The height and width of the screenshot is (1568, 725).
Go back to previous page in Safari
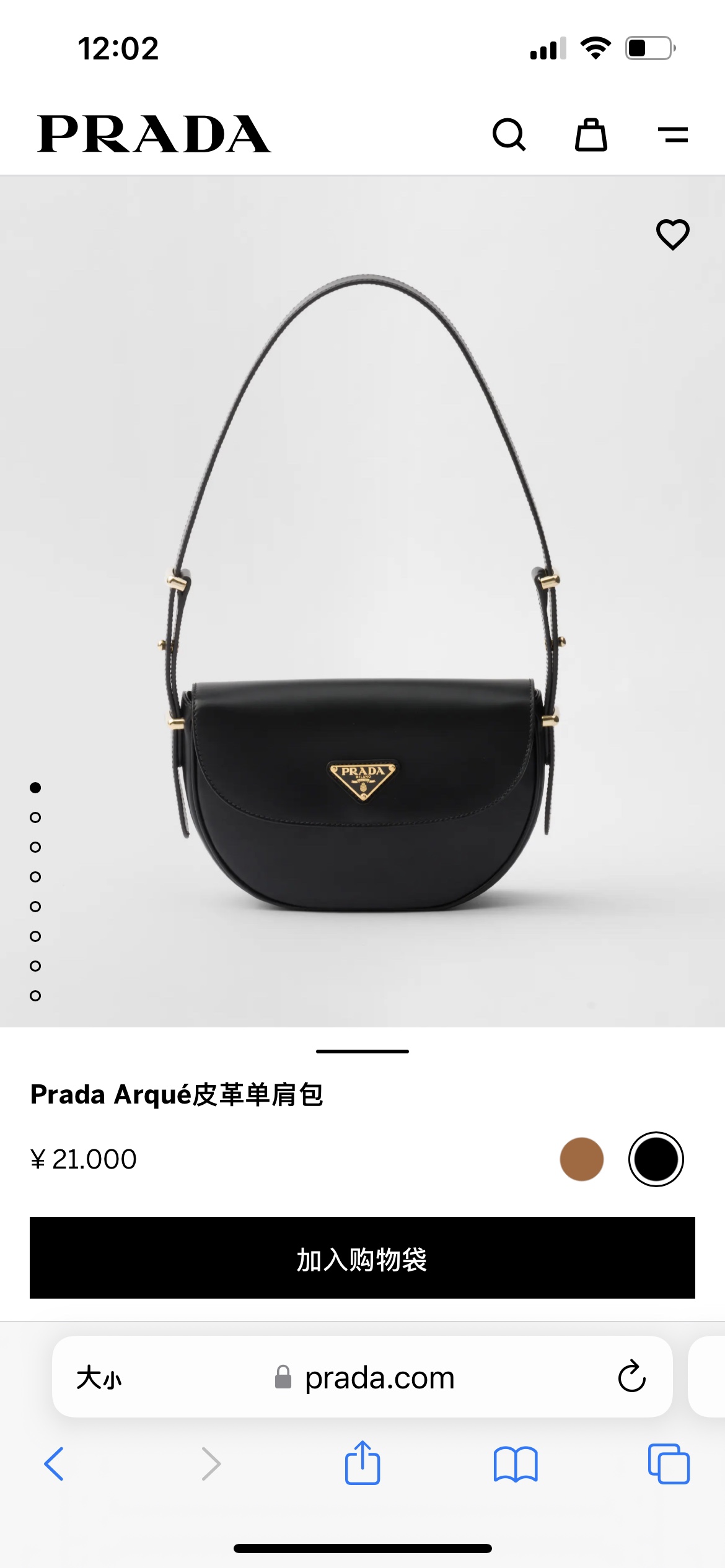point(55,1464)
